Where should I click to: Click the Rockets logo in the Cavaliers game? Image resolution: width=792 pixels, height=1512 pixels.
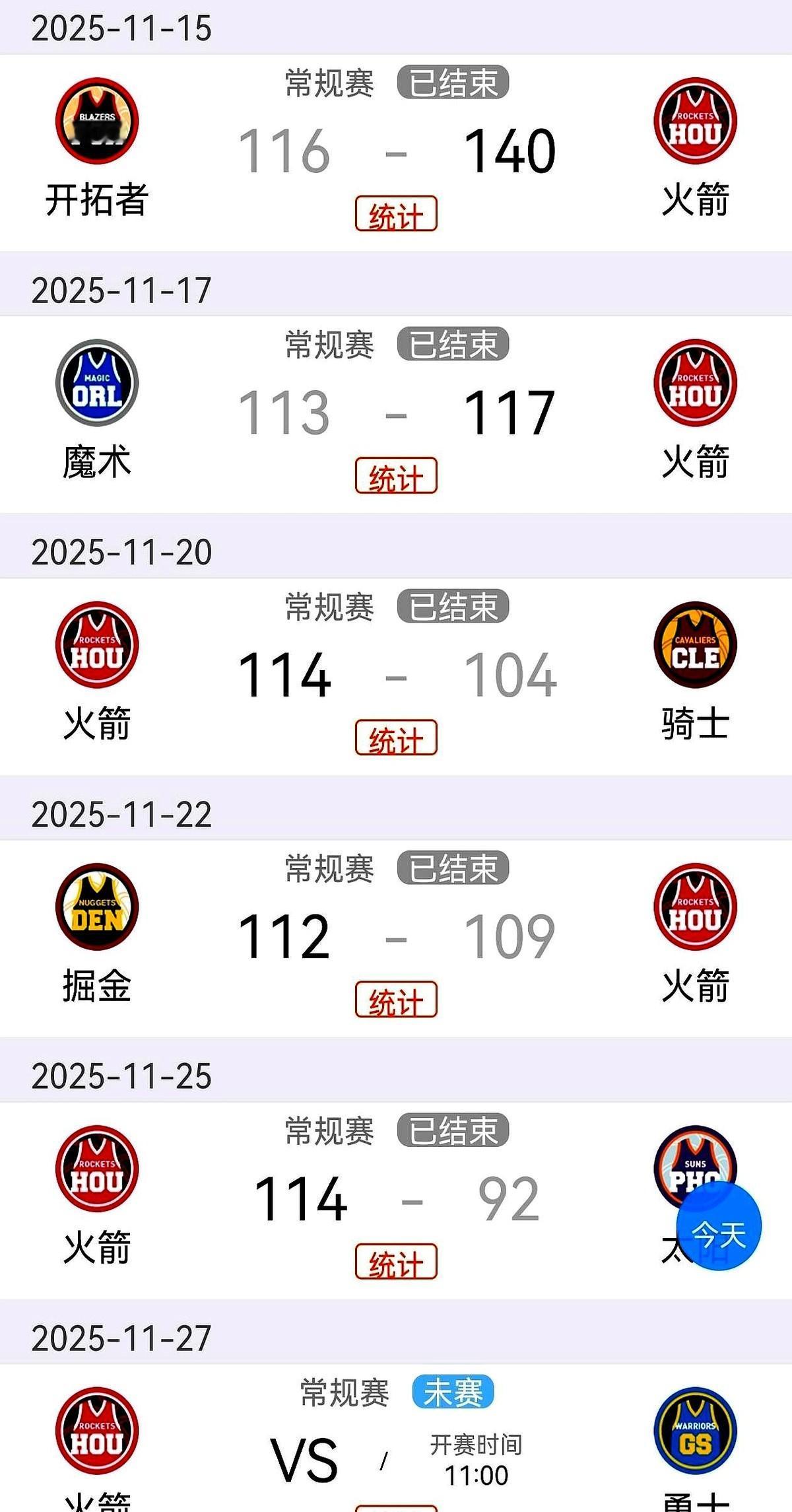point(96,646)
